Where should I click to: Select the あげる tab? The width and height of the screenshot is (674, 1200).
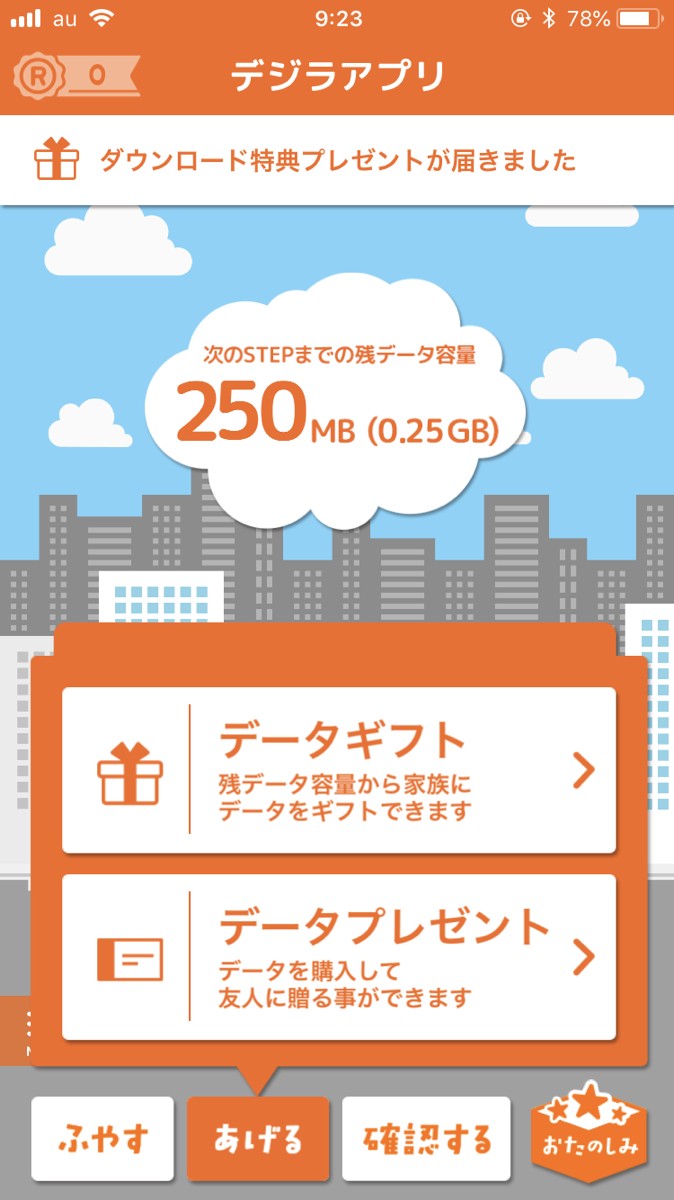tap(258, 1139)
